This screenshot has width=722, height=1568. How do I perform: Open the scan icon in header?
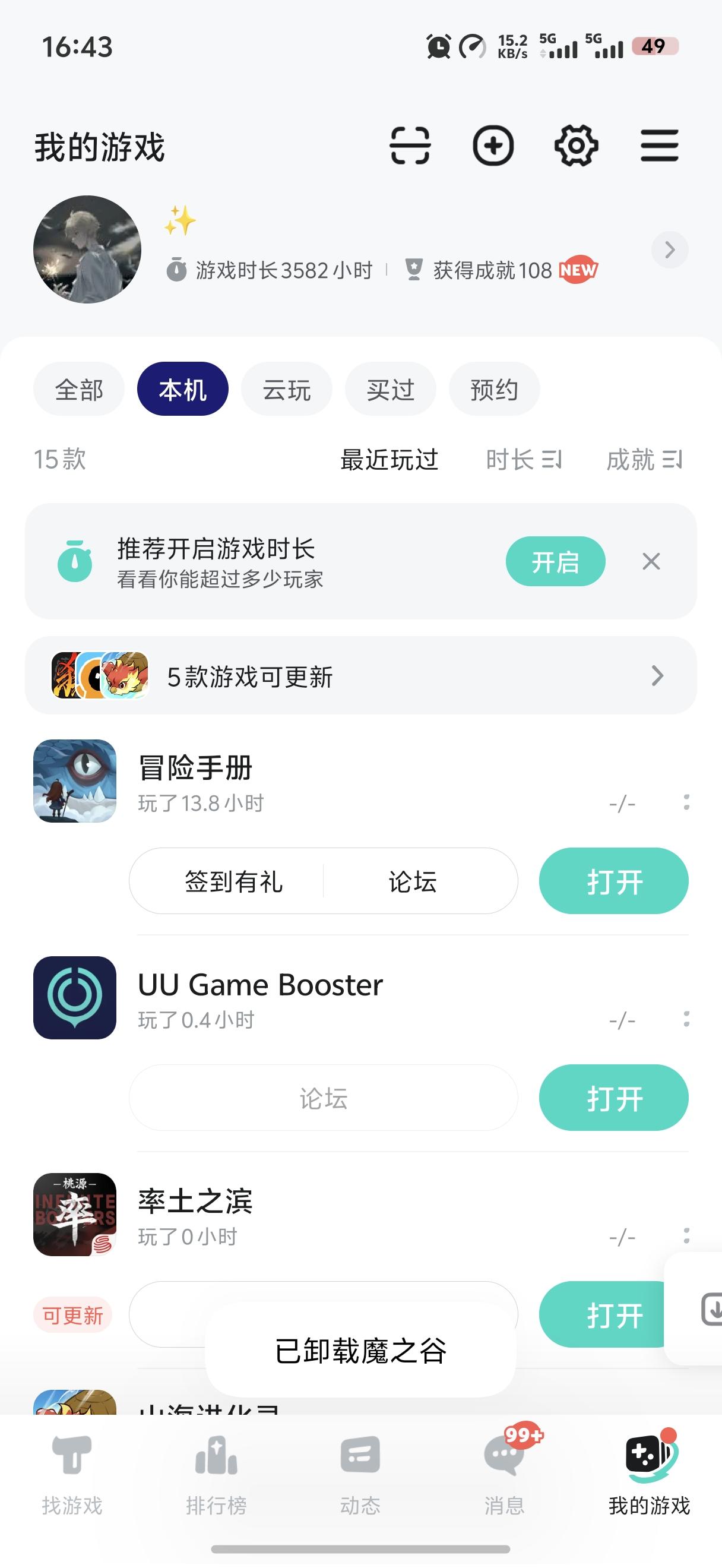point(410,146)
